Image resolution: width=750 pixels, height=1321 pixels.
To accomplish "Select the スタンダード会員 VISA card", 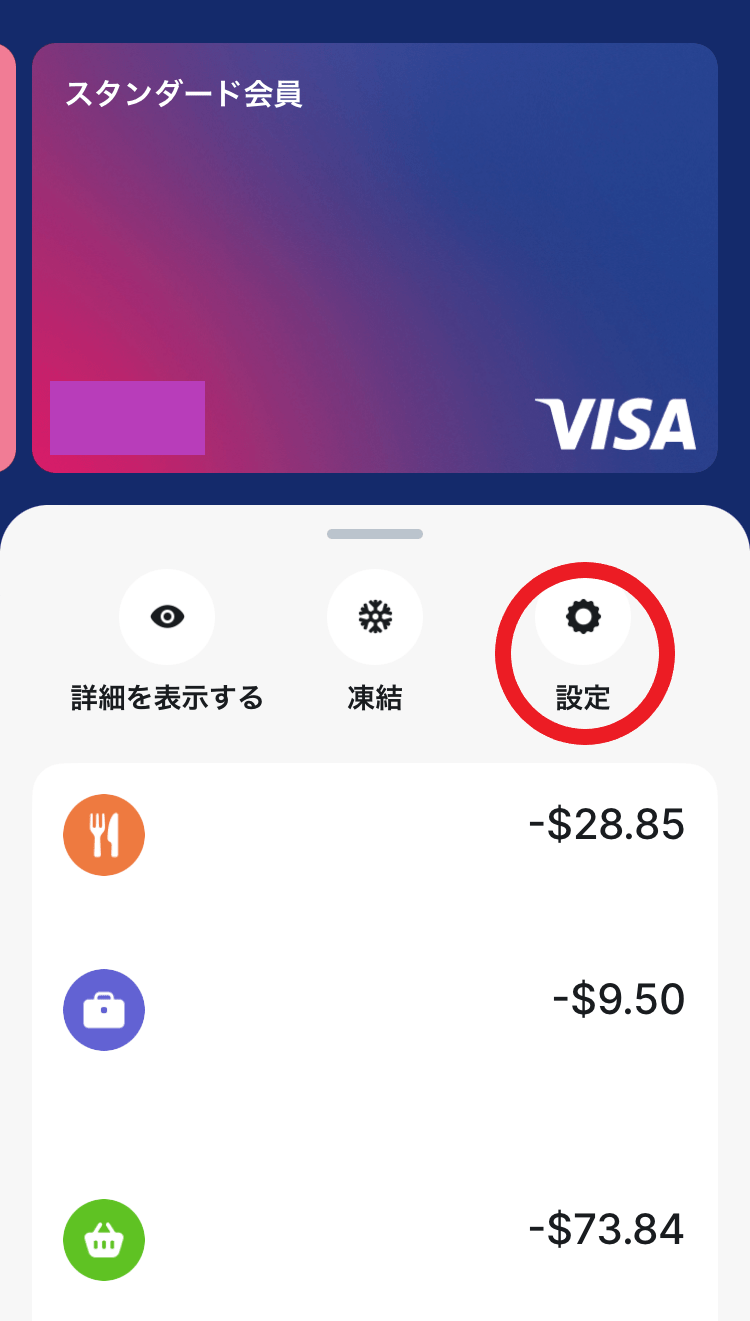I will coord(375,258).
